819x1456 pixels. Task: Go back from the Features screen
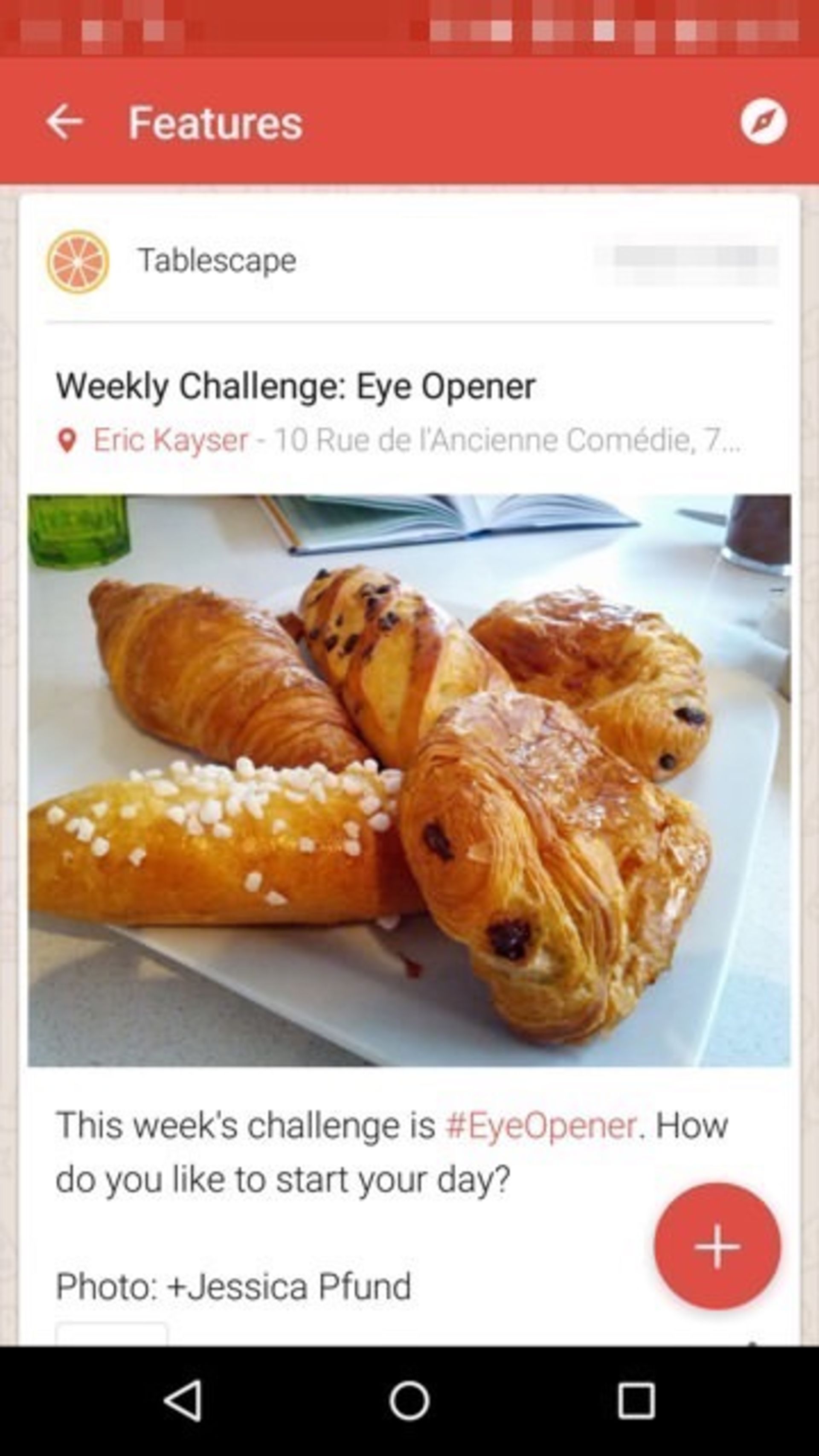click(x=63, y=122)
